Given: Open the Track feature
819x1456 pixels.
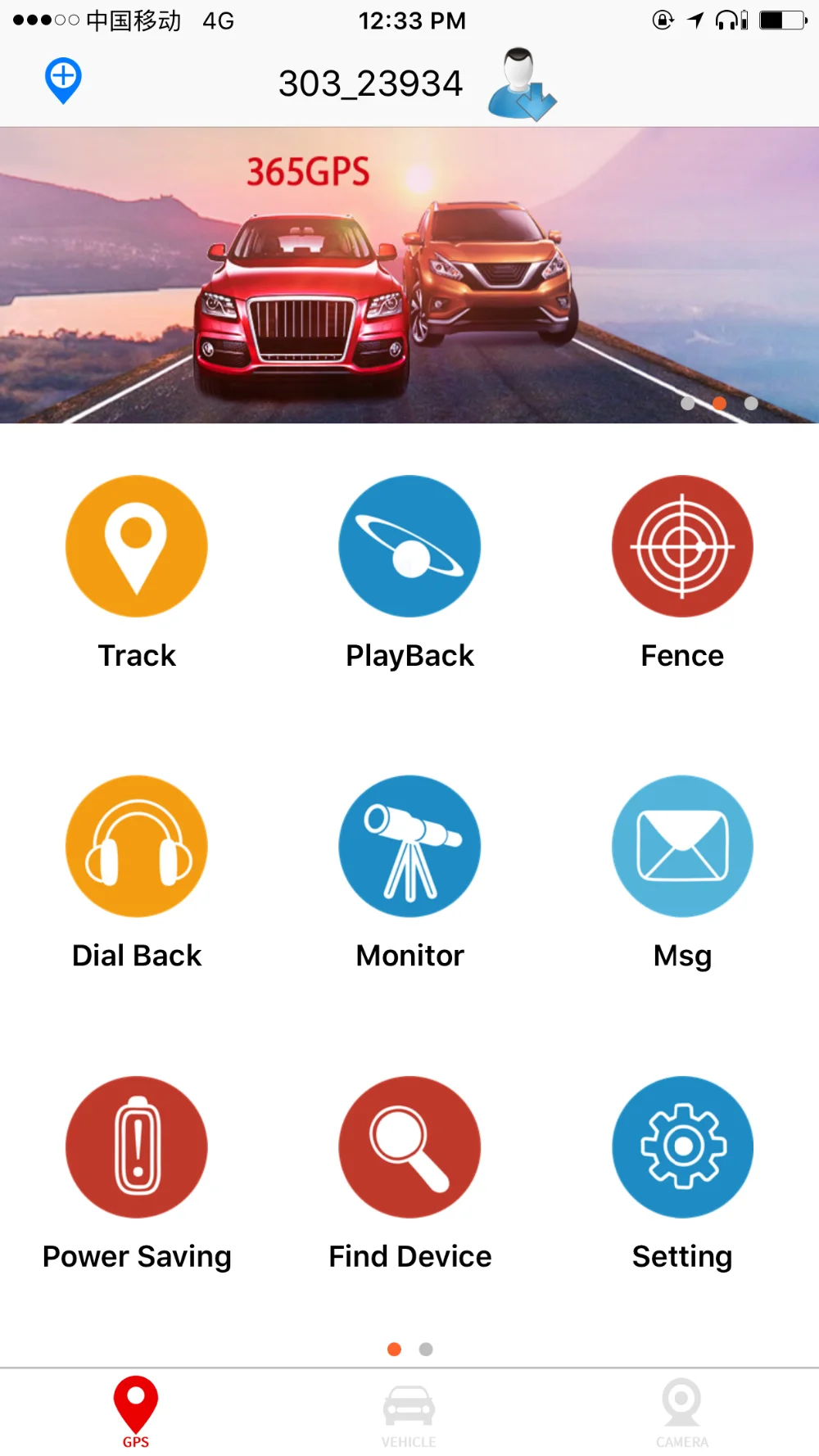Looking at the screenshot, I should point(137,546).
